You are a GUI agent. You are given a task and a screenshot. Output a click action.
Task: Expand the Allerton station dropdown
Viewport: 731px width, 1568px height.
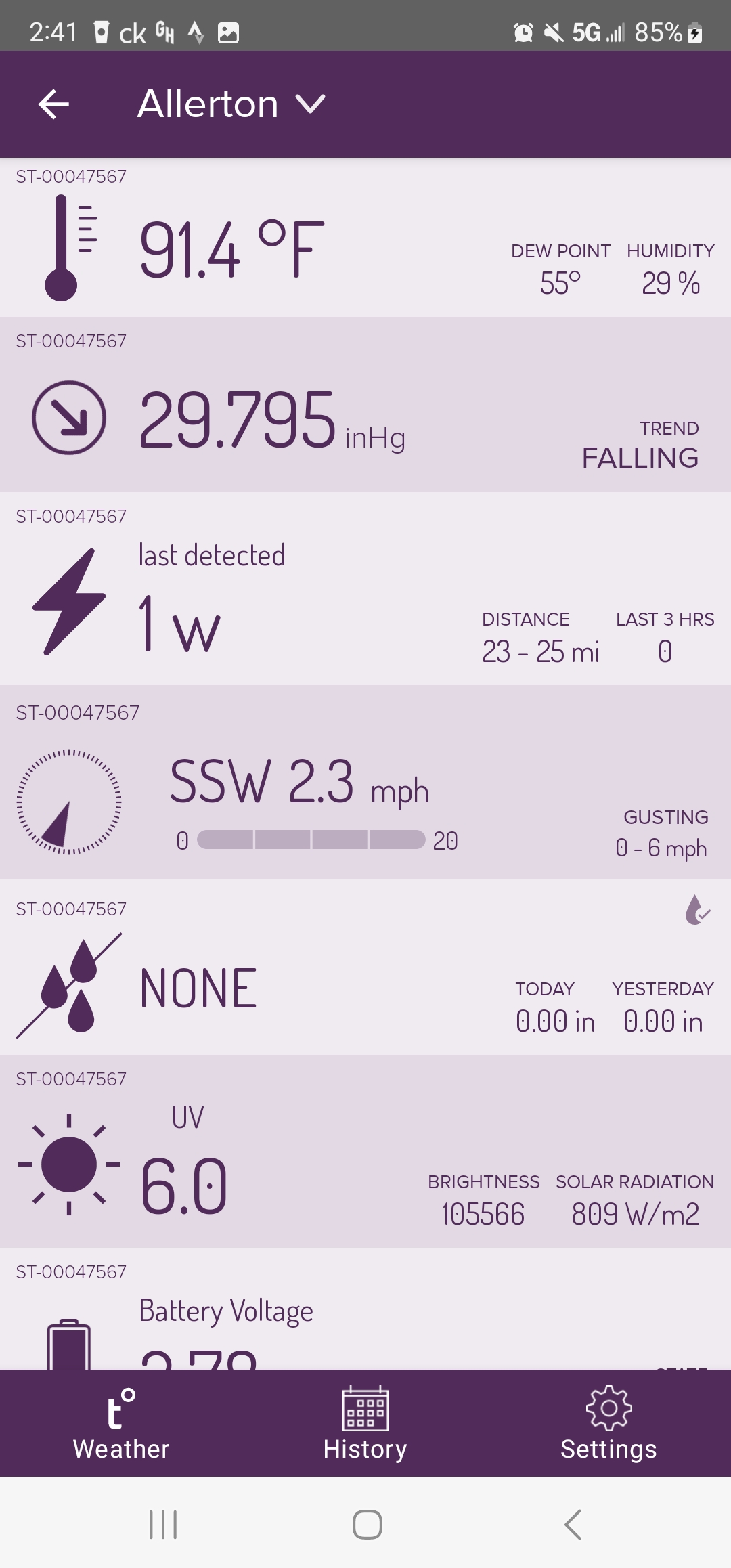[231, 104]
